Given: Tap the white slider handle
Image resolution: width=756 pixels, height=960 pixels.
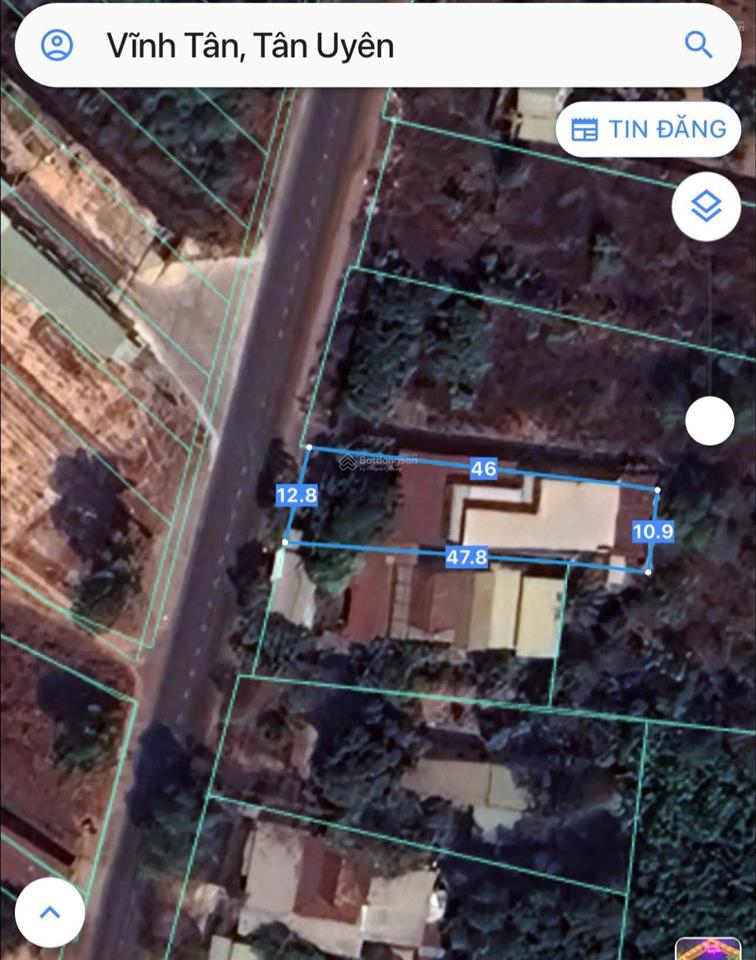Looking at the screenshot, I should click(710, 421).
